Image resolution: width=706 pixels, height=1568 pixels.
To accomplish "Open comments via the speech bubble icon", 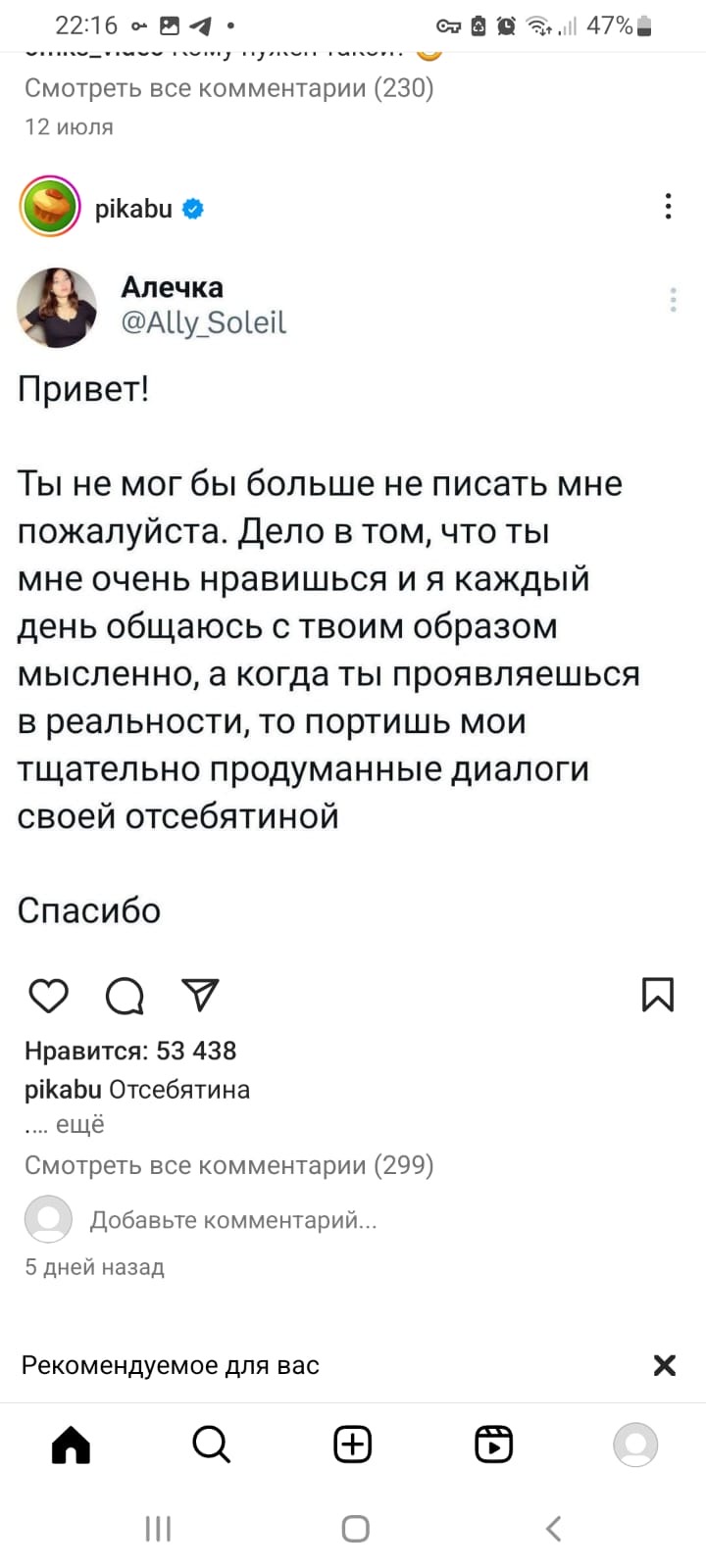I will coord(125,996).
